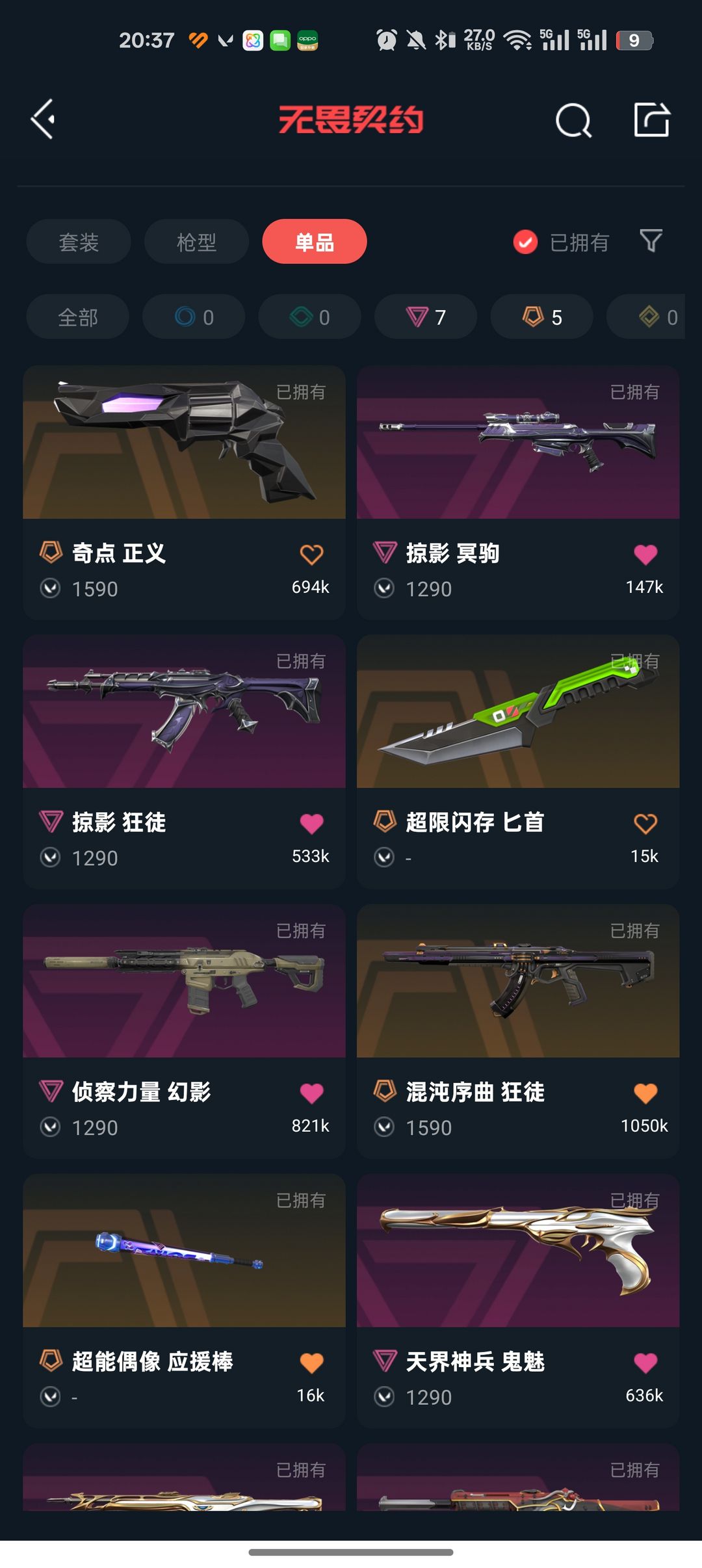The image size is (702, 1568).
Task: Filter by the purple tier chip showing 7
Action: point(426,317)
